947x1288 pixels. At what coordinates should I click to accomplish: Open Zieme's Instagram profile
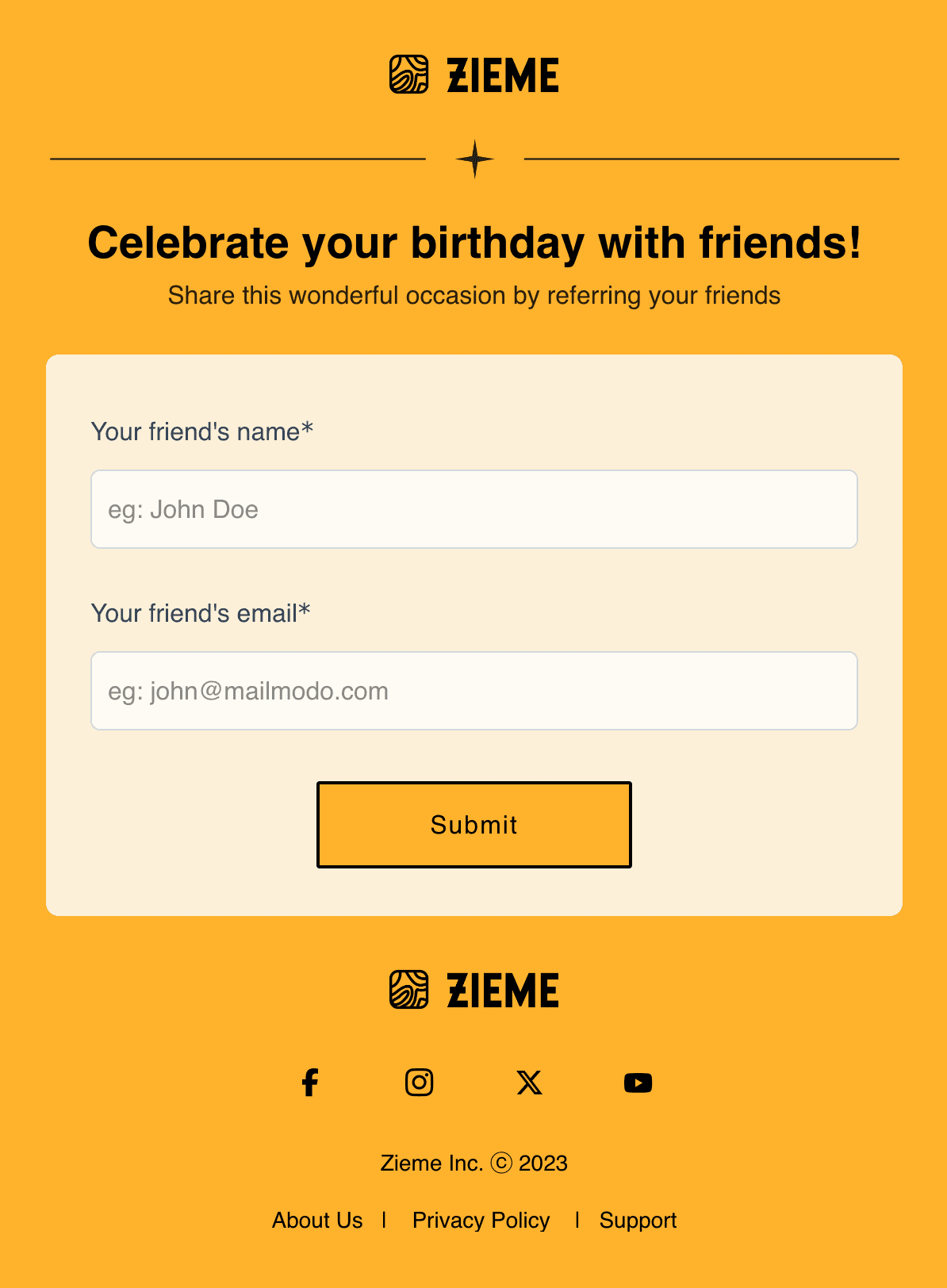click(419, 1083)
